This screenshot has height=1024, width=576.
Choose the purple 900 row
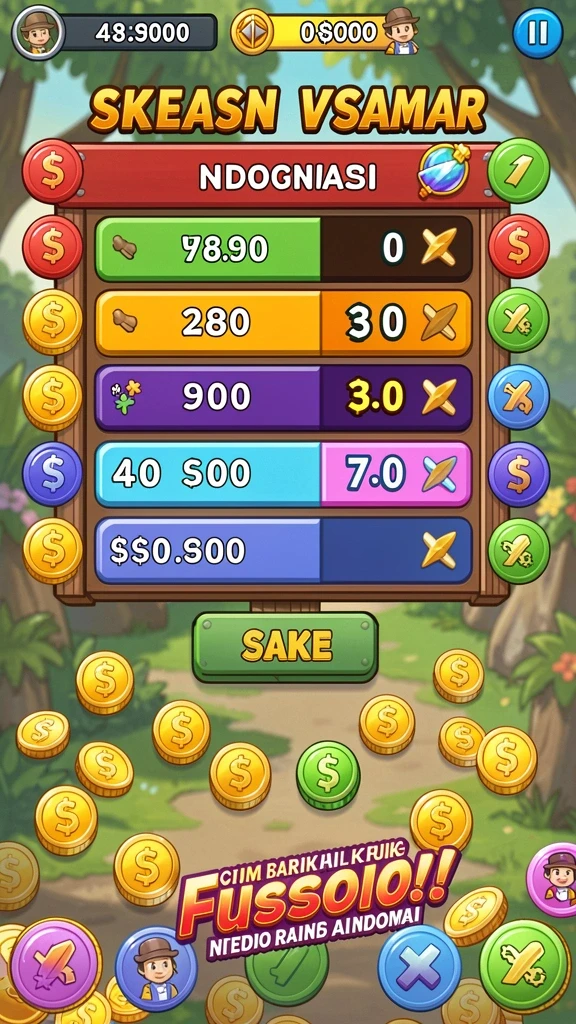point(283,398)
